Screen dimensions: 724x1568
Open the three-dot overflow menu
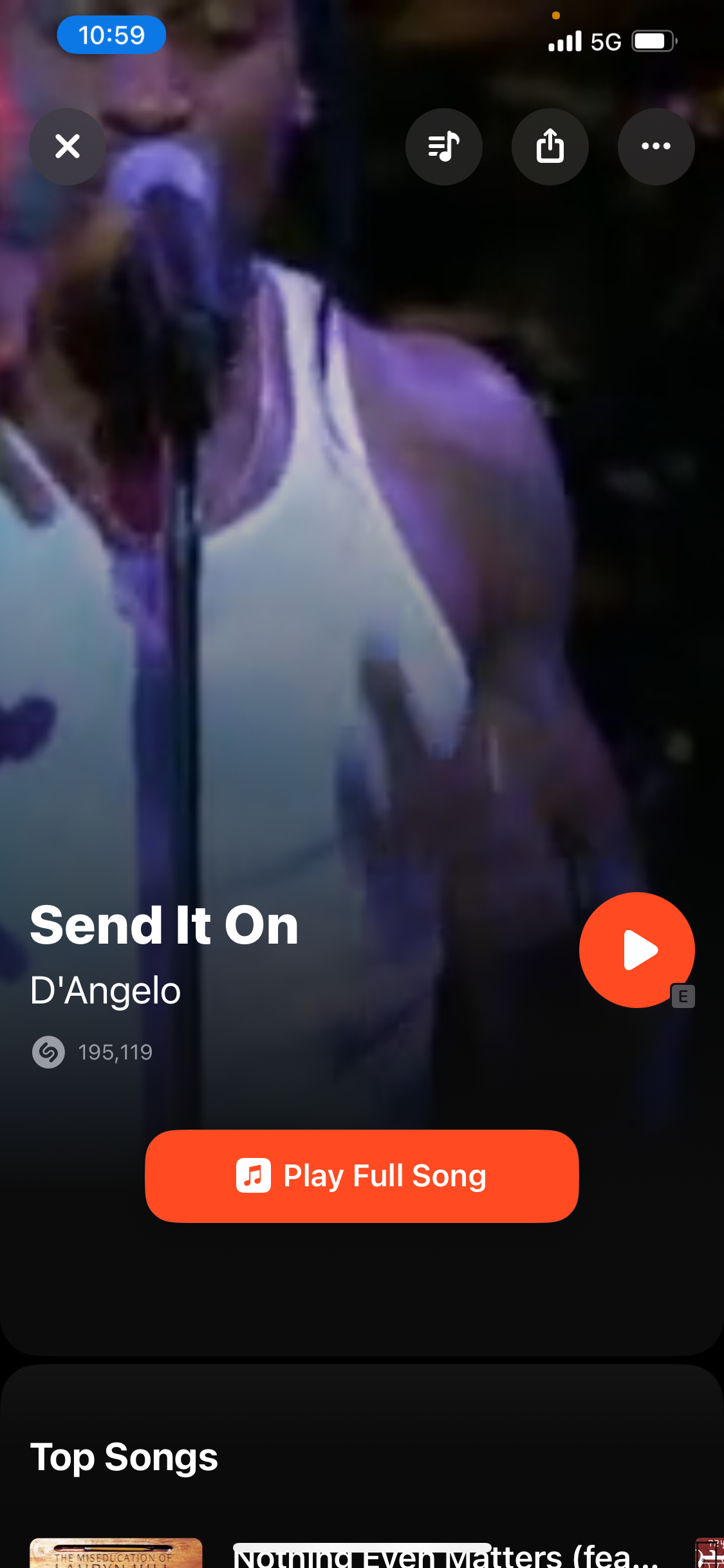click(655, 146)
